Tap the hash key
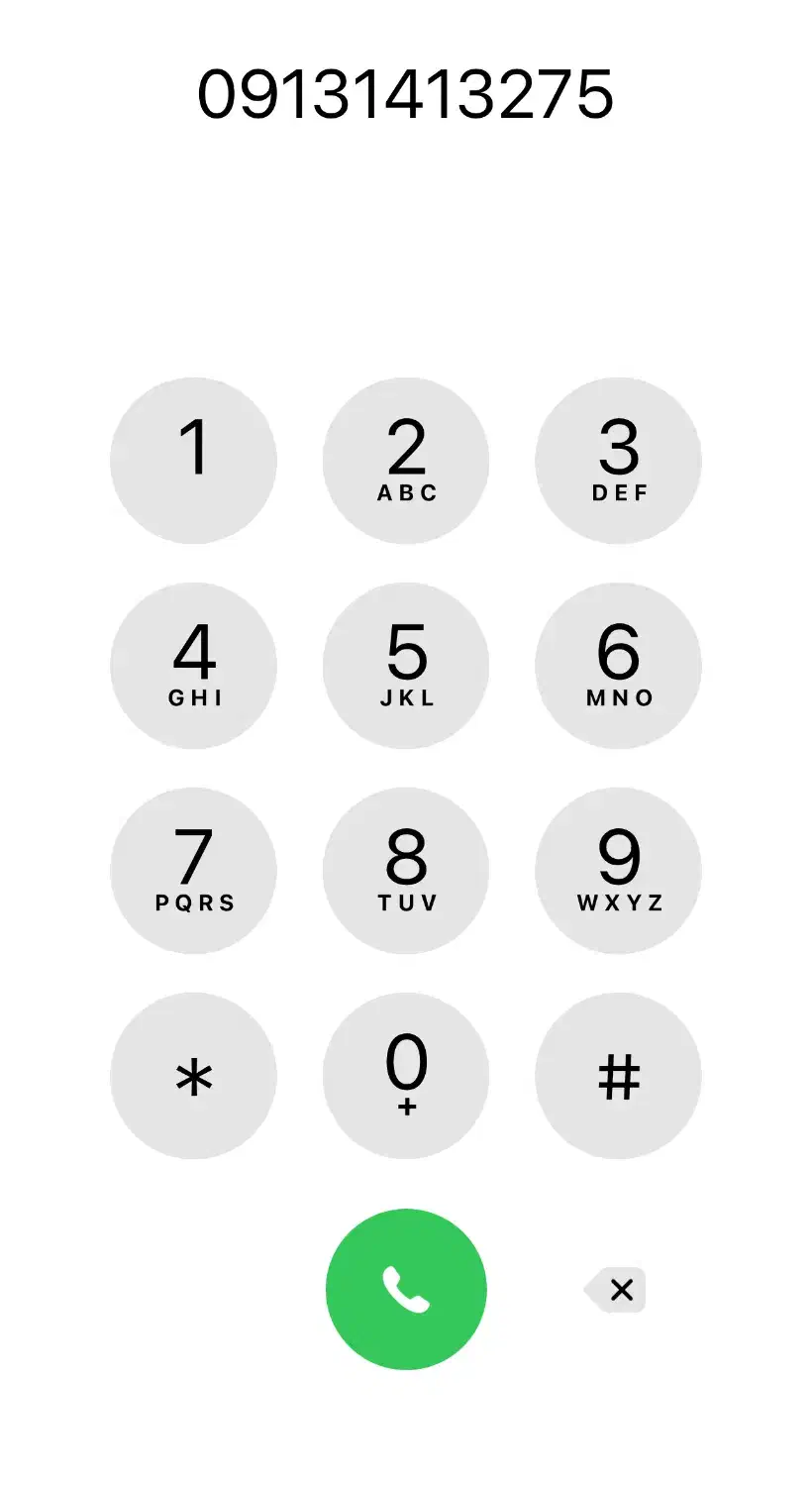This screenshot has height=1486, width=812. (x=619, y=1076)
